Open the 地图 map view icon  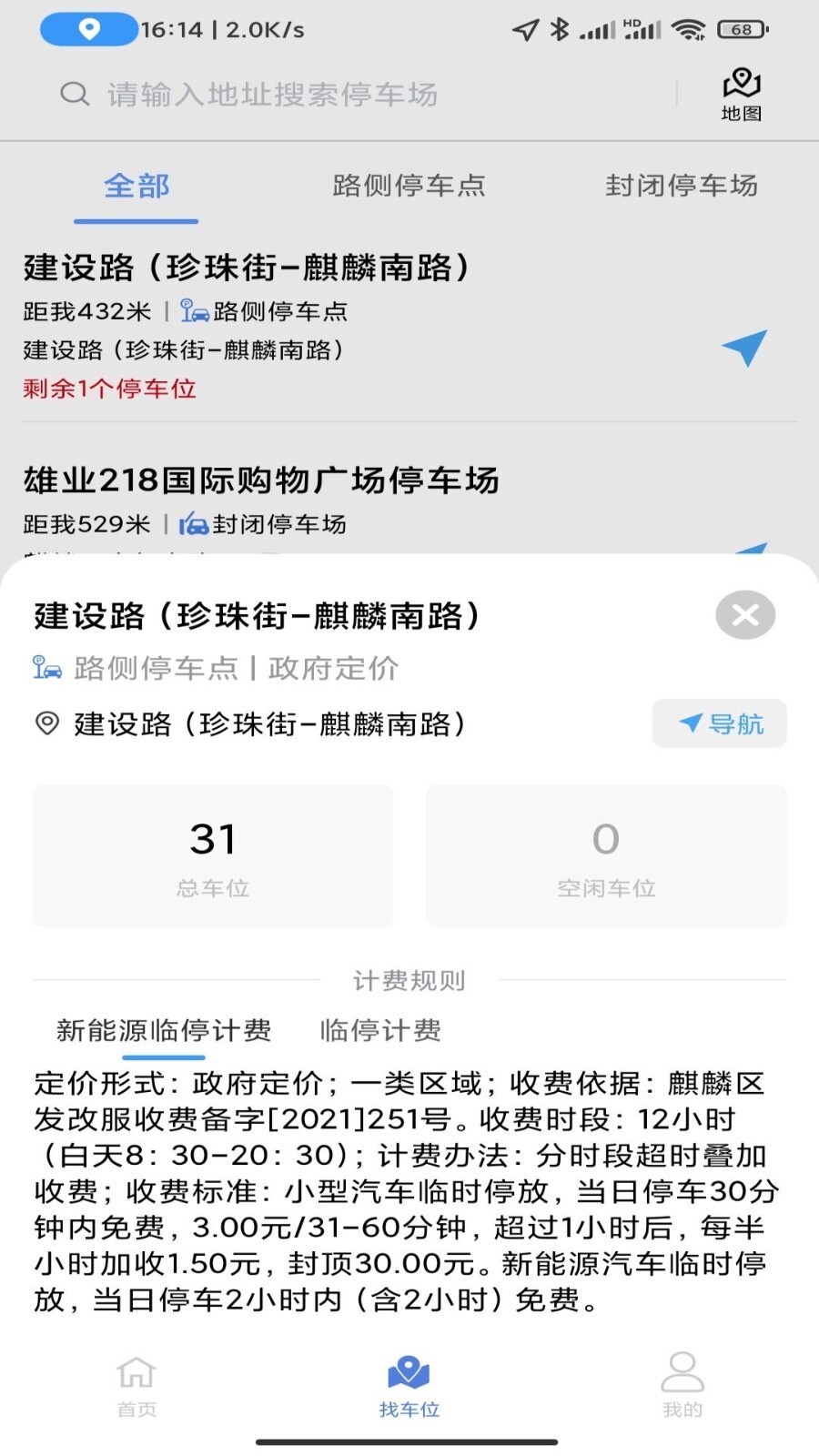point(742,91)
